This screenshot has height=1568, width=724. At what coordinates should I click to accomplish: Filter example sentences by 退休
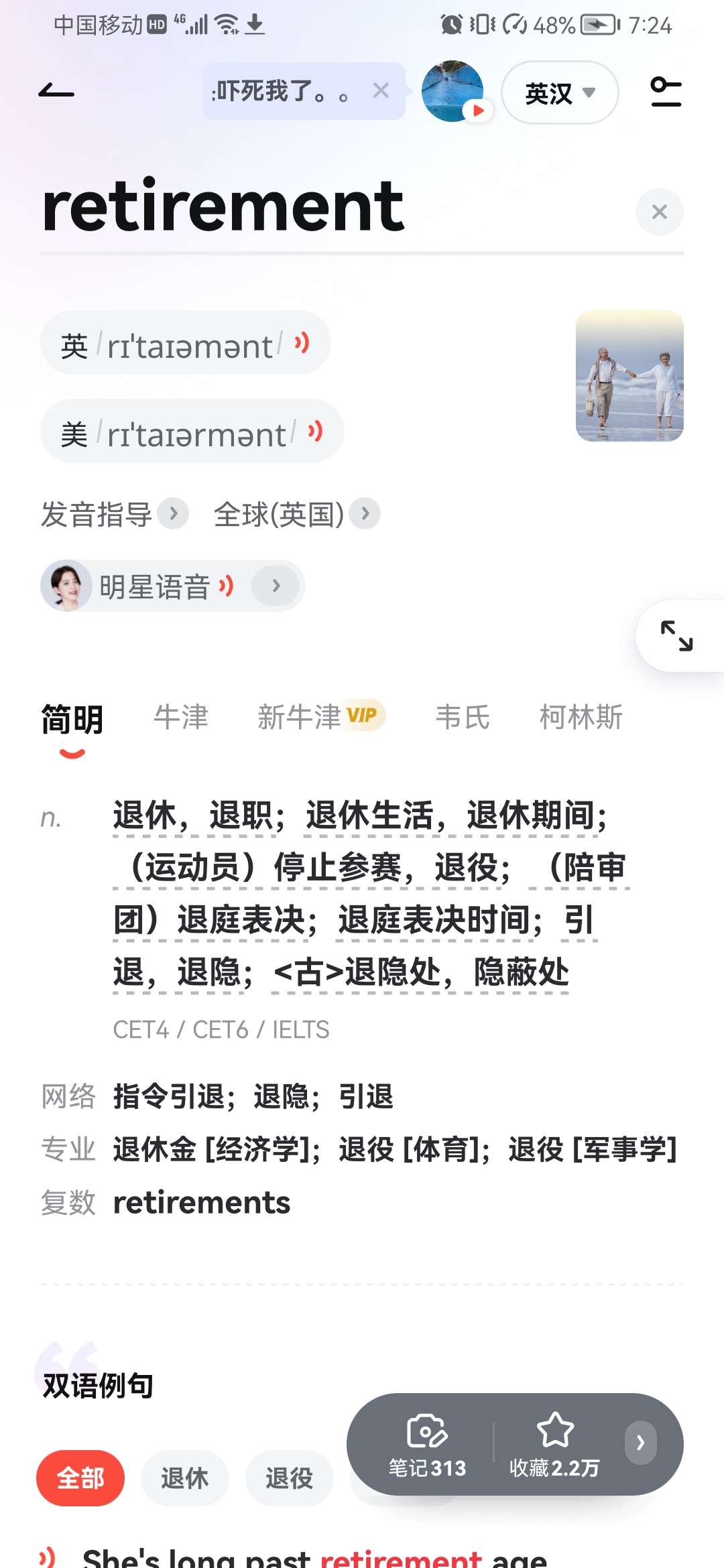184,1478
